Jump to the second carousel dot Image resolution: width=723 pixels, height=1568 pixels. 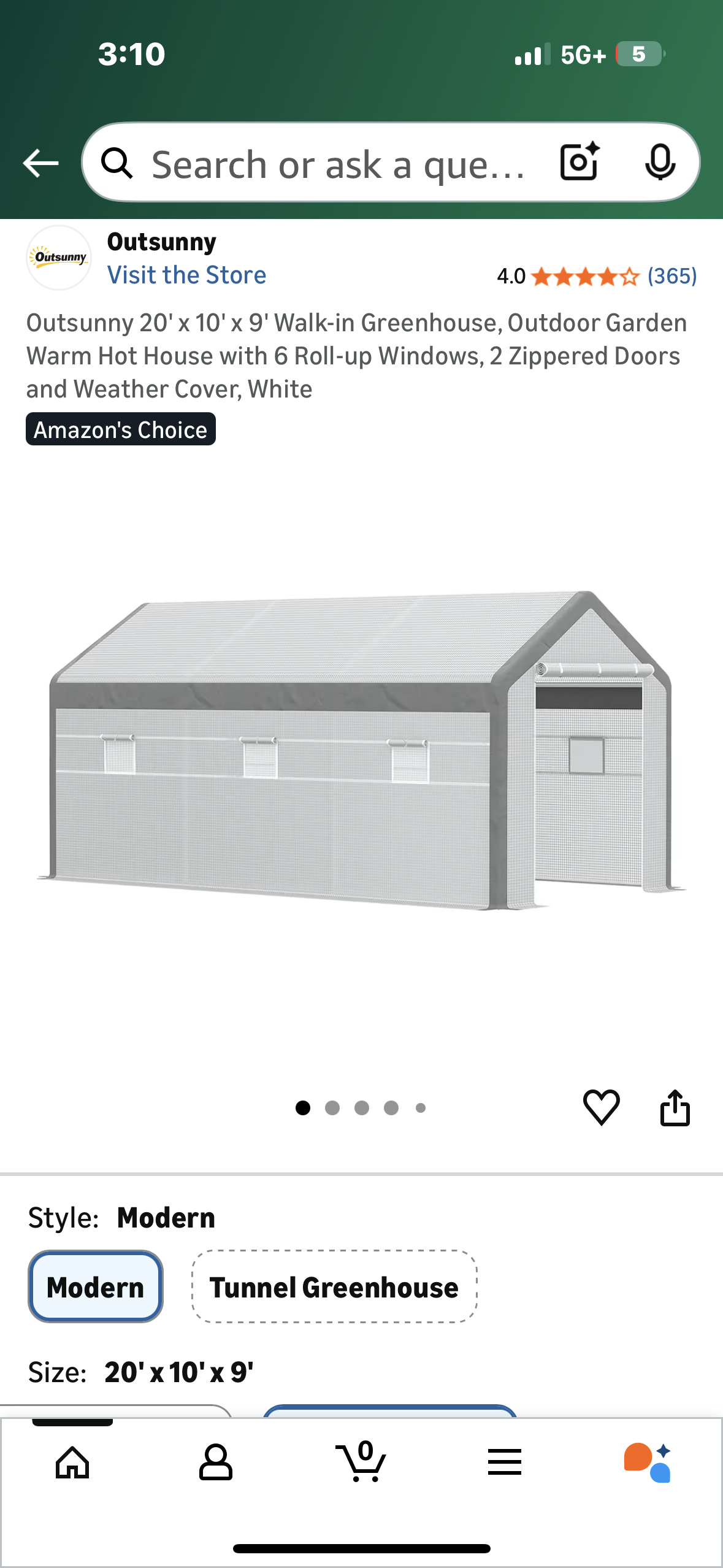point(333,1107)
